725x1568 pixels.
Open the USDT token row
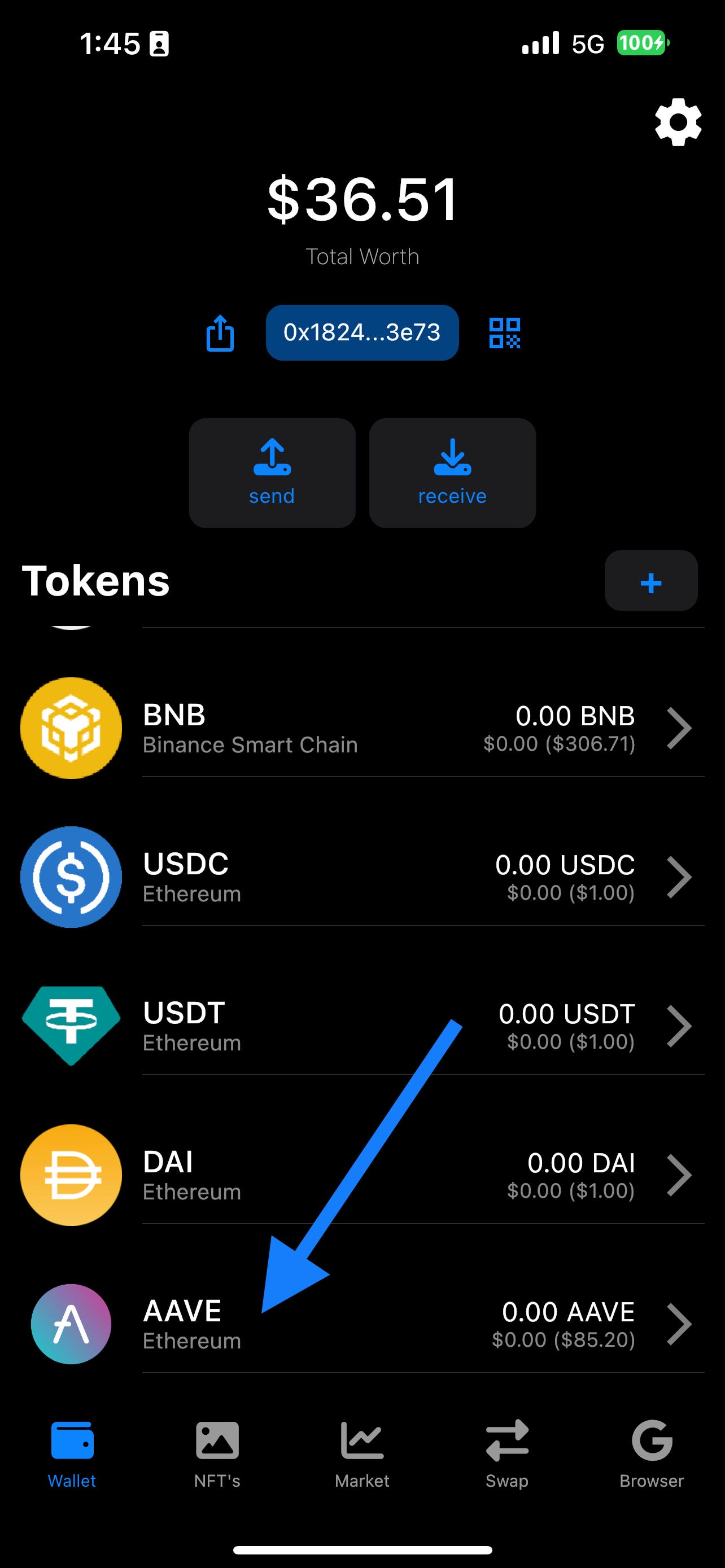pyautogui.click(x=362, y=1026)
